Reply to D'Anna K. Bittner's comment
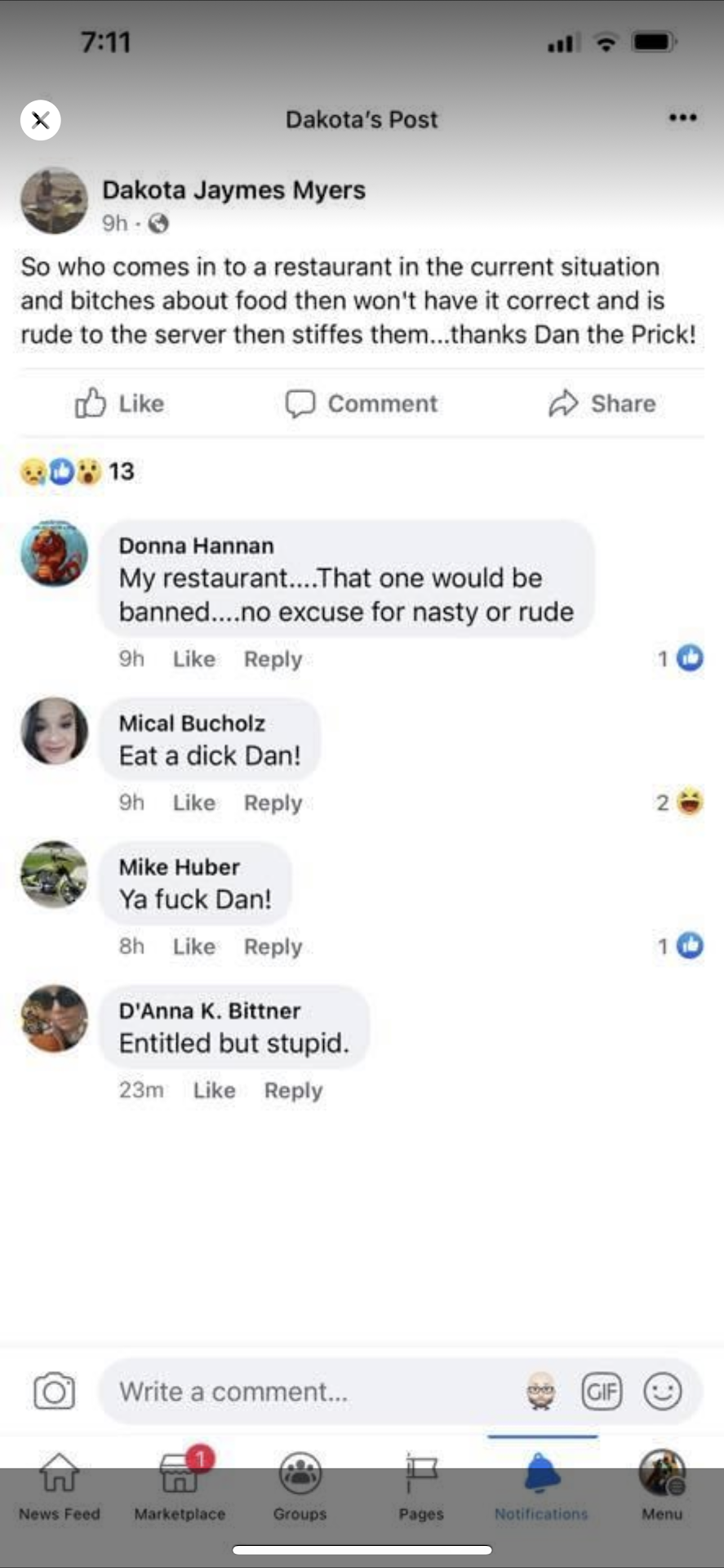Viewport: 724px width, 1568px height. pos(293,1090)
